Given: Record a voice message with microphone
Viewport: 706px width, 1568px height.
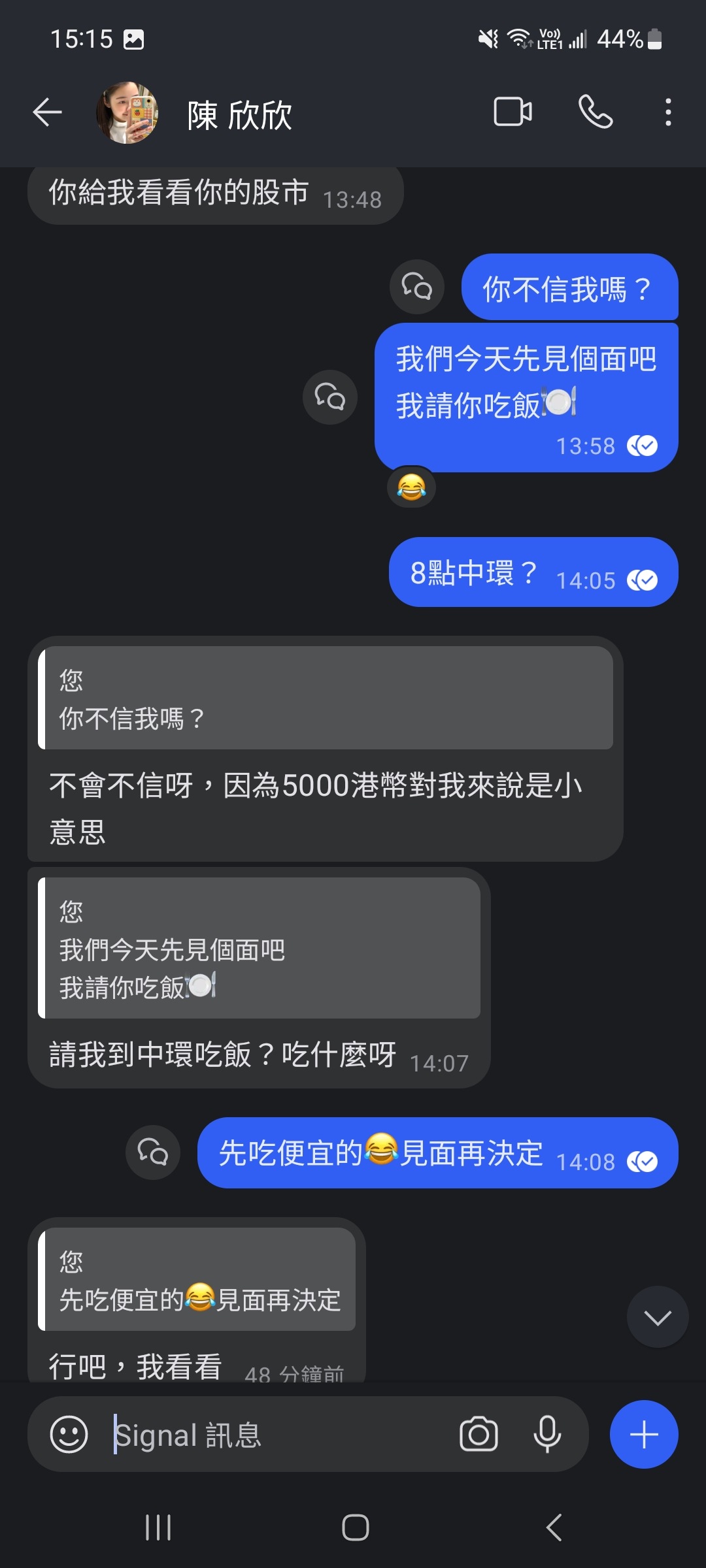Looking at the screenshot, I should click(547, 1435).
